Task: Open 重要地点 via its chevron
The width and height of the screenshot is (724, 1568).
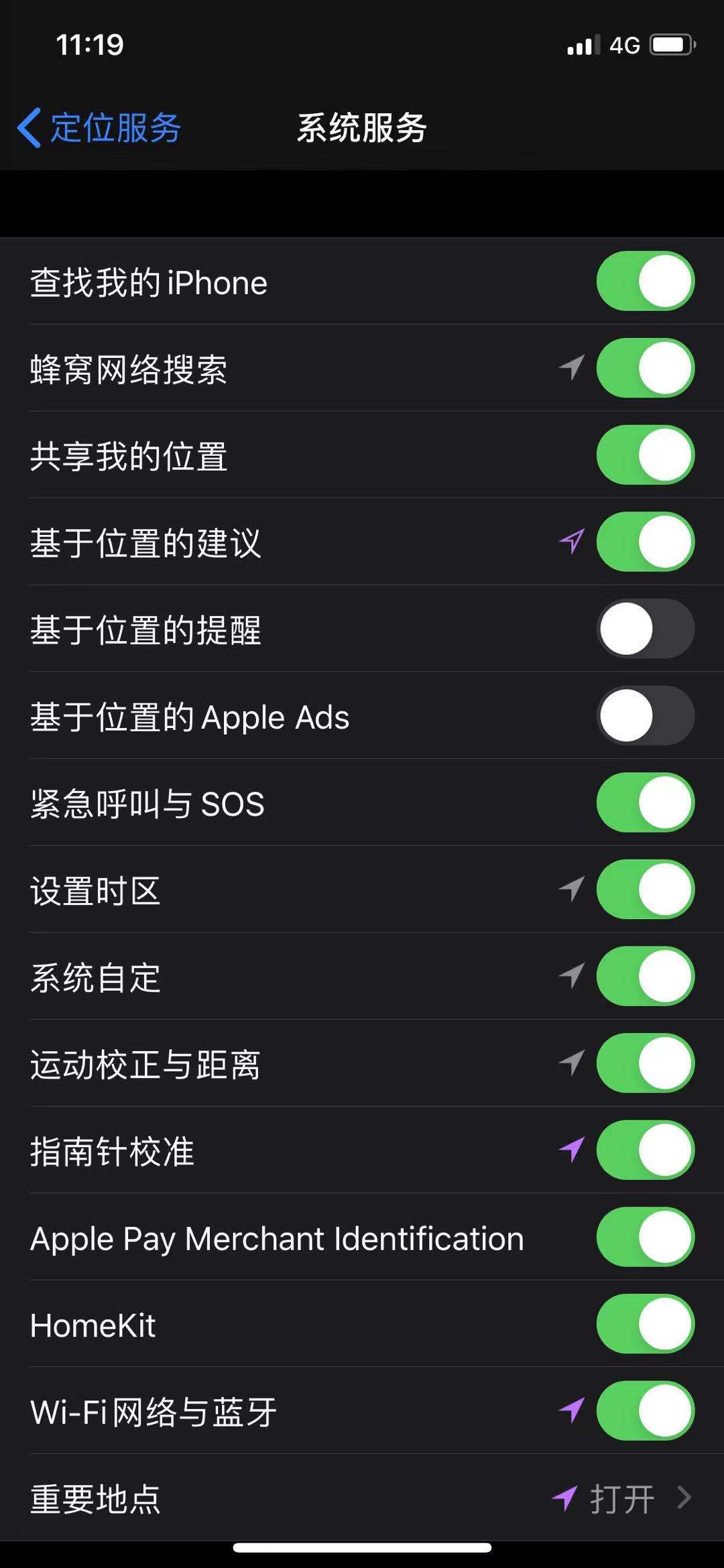Action: 685,1498
